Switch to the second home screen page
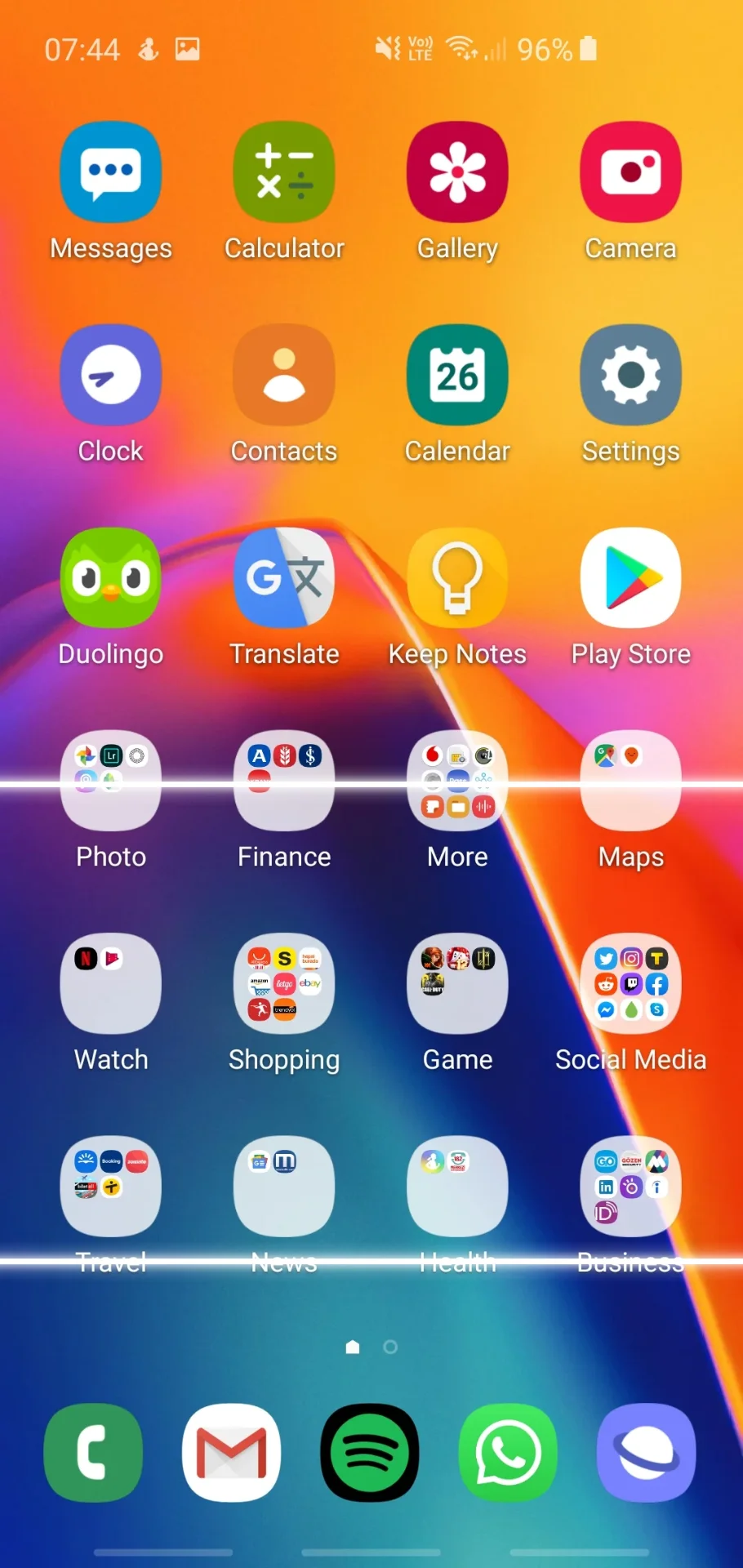743x1568 pixels. point(389,1347)
